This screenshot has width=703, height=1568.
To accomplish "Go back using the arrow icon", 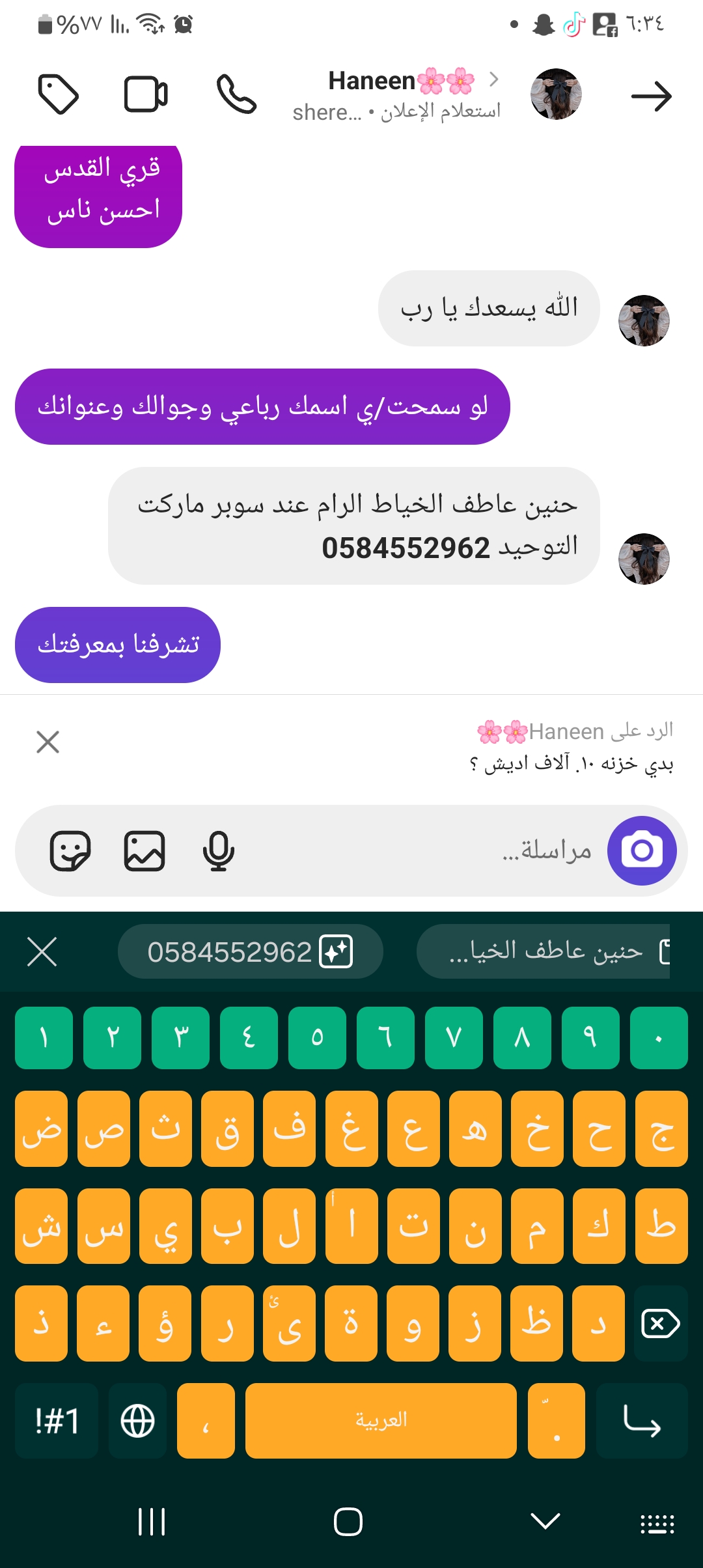I will point(651,96).
